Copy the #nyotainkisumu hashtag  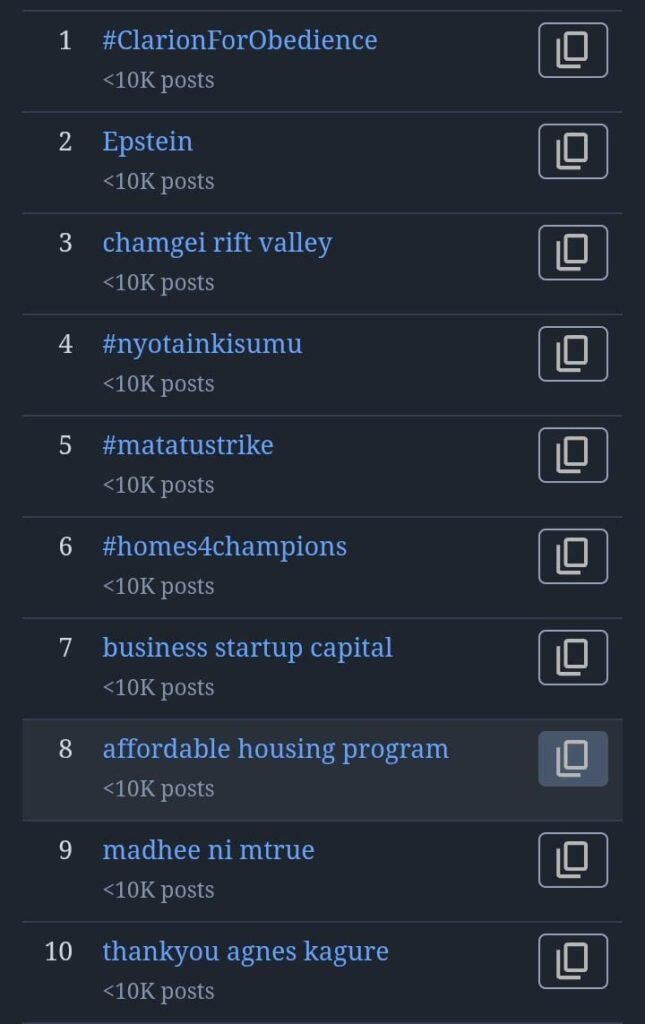point(573,353)
